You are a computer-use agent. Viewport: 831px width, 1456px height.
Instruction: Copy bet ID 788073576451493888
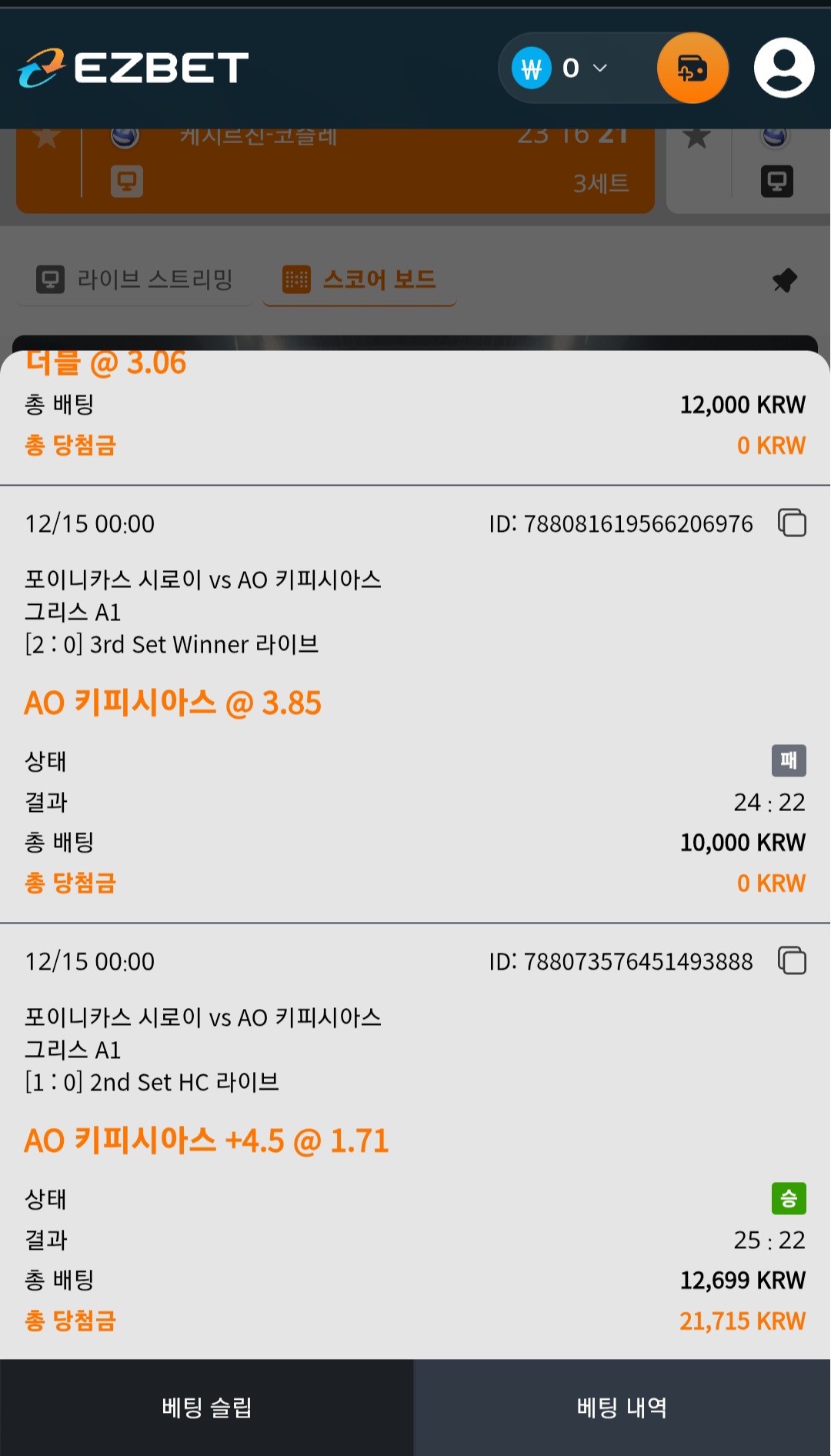pos(792,961)
